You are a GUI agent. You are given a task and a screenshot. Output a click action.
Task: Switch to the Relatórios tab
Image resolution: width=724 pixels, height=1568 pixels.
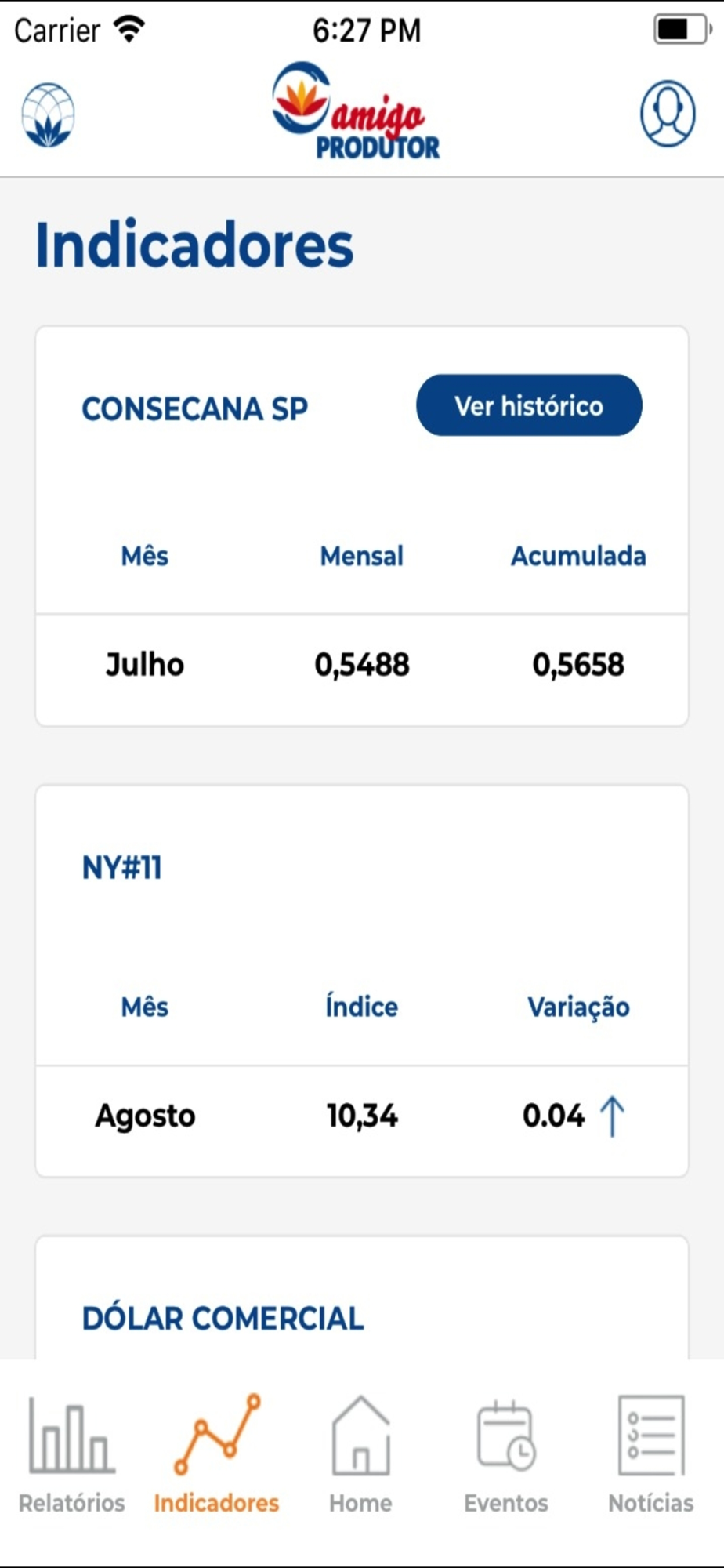72,1454
